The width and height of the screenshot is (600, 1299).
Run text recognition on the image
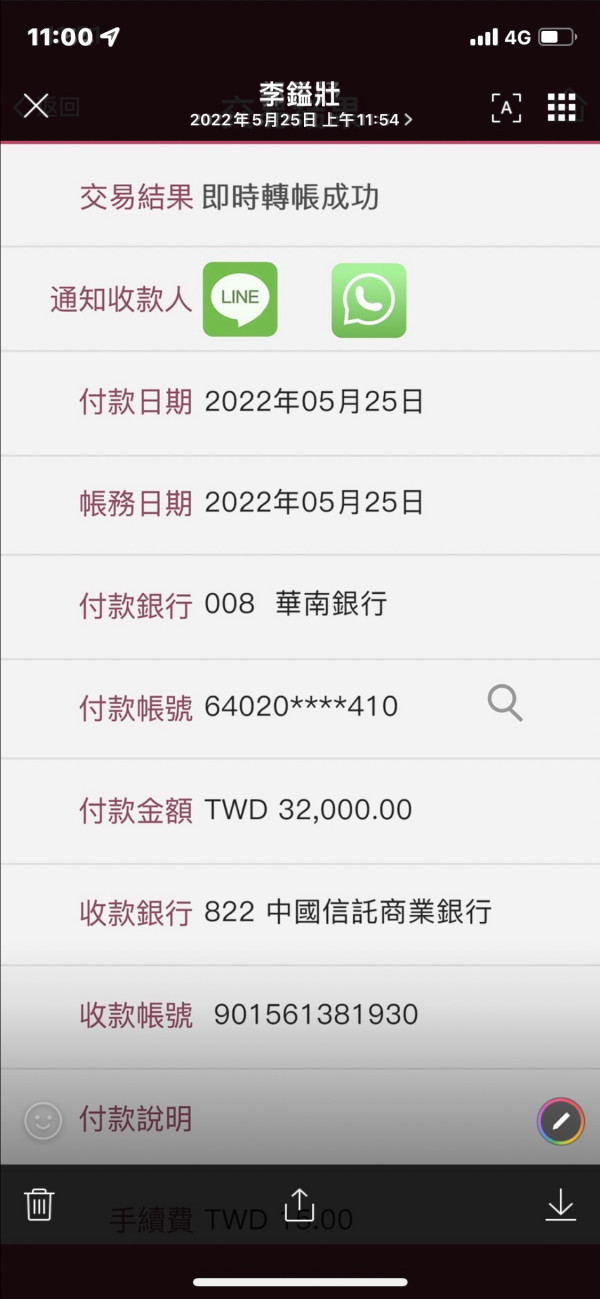point(506,107)
